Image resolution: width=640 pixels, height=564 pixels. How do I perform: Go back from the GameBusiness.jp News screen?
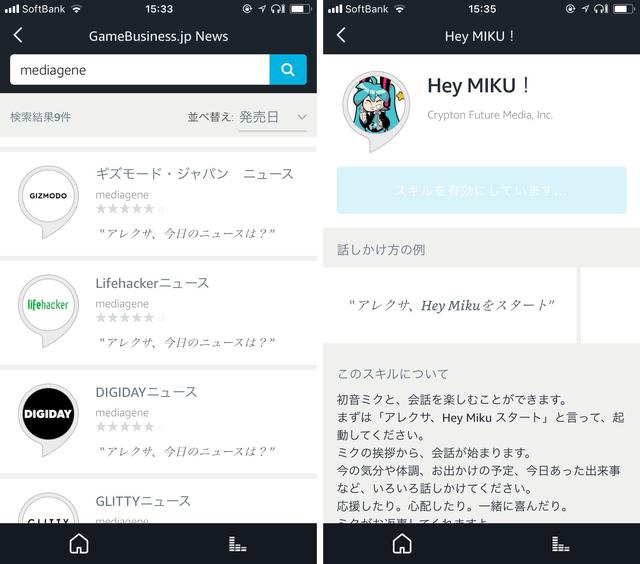[18, 36]
